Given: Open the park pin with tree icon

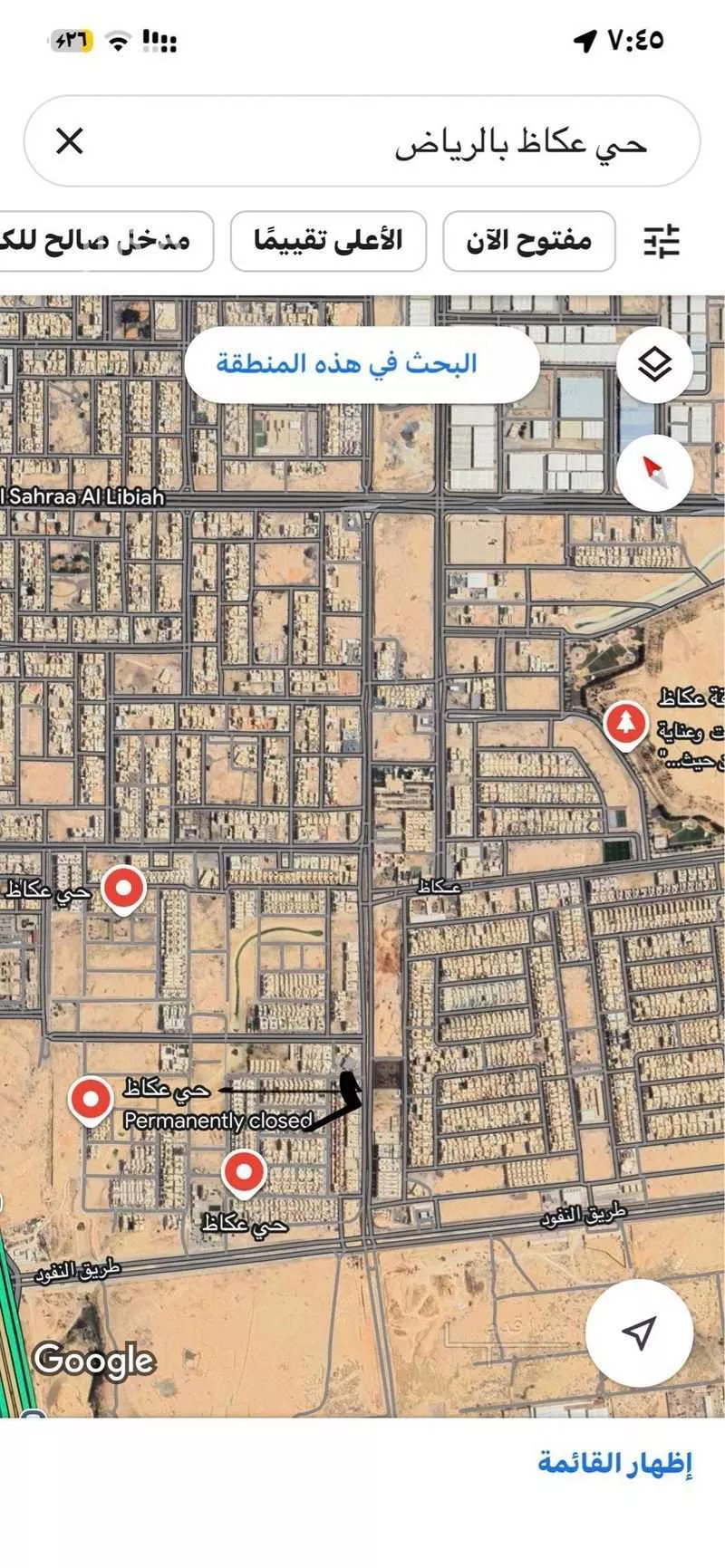Looking at the screenshot, I should click(x=625, y=725).
